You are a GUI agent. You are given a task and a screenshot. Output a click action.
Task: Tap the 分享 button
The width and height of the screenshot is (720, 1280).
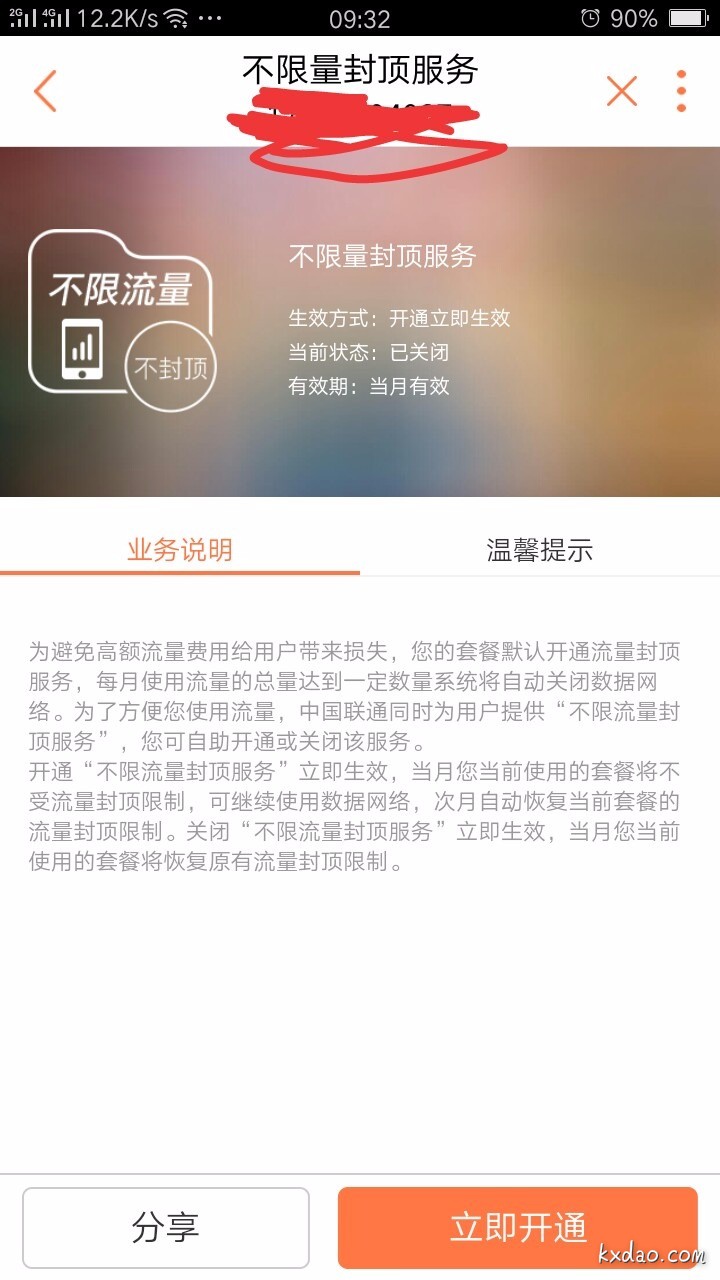pyautogui.click(x=166, y=1227)
